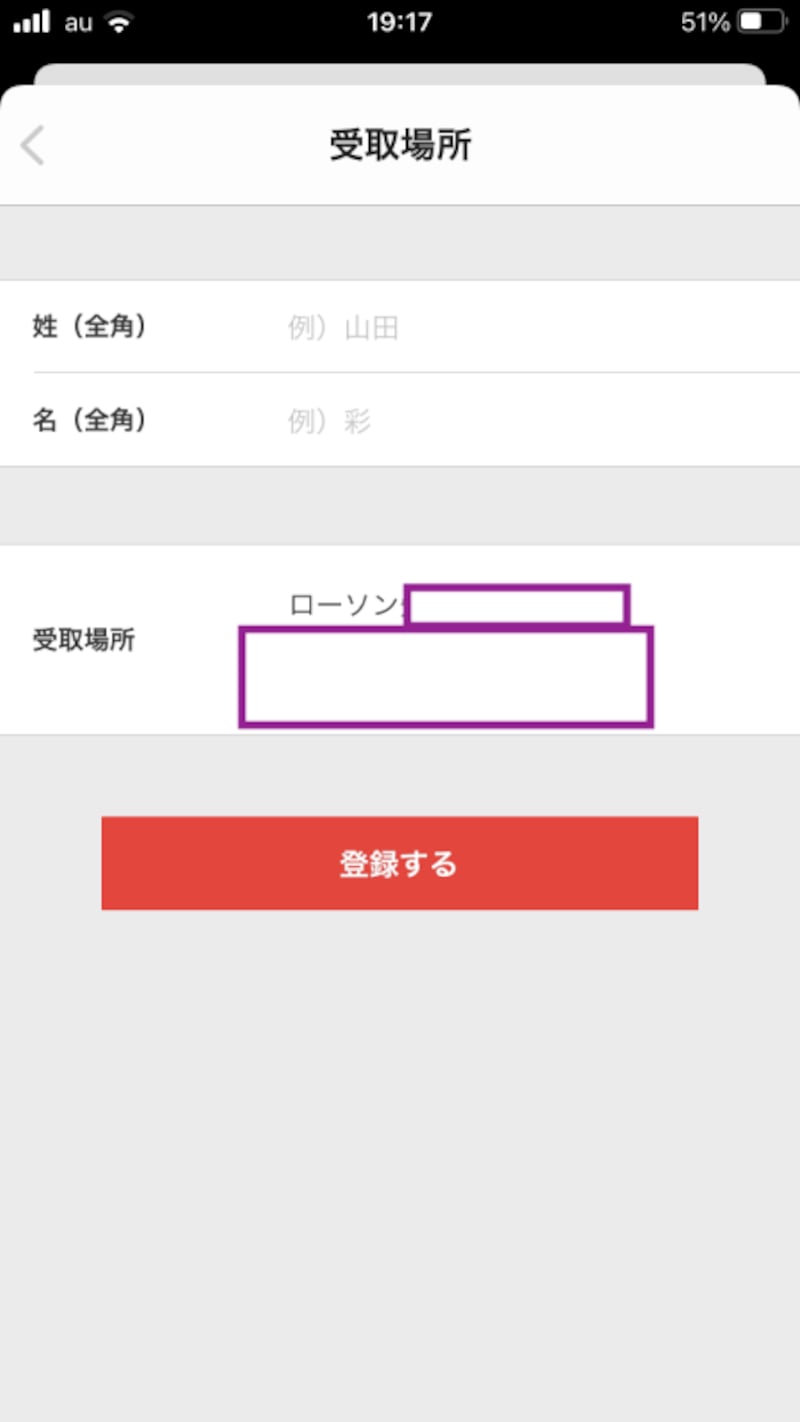
Task: Tap the 姓（全角） field label
Action: click(x=90, y=327)
